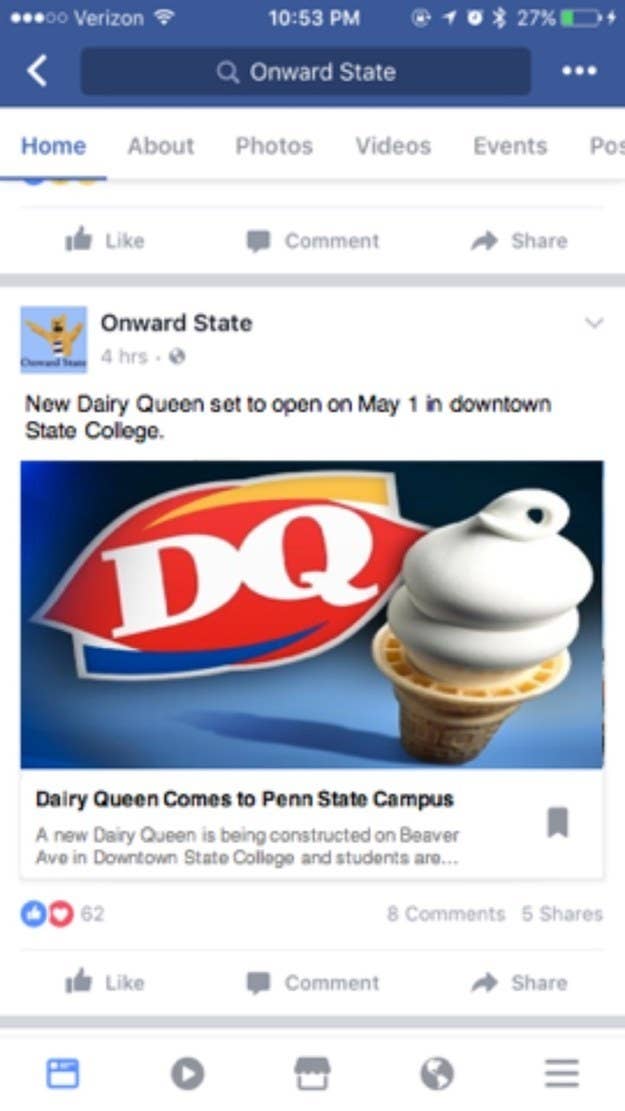Open the hamburger menu tab
Image resolution: width=625 pixels, height=1111 pixels.
tap(562, 1073)
